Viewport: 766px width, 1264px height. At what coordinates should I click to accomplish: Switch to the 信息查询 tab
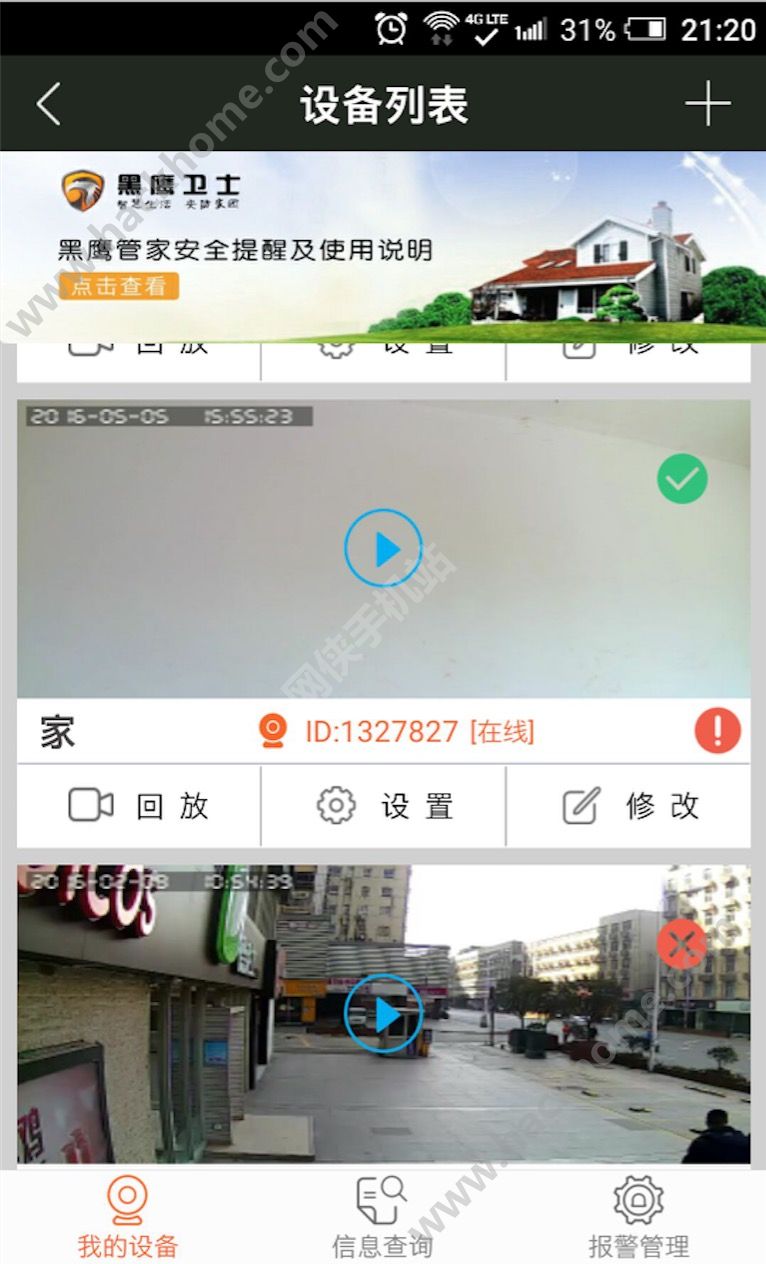(x=382, y=1217)
